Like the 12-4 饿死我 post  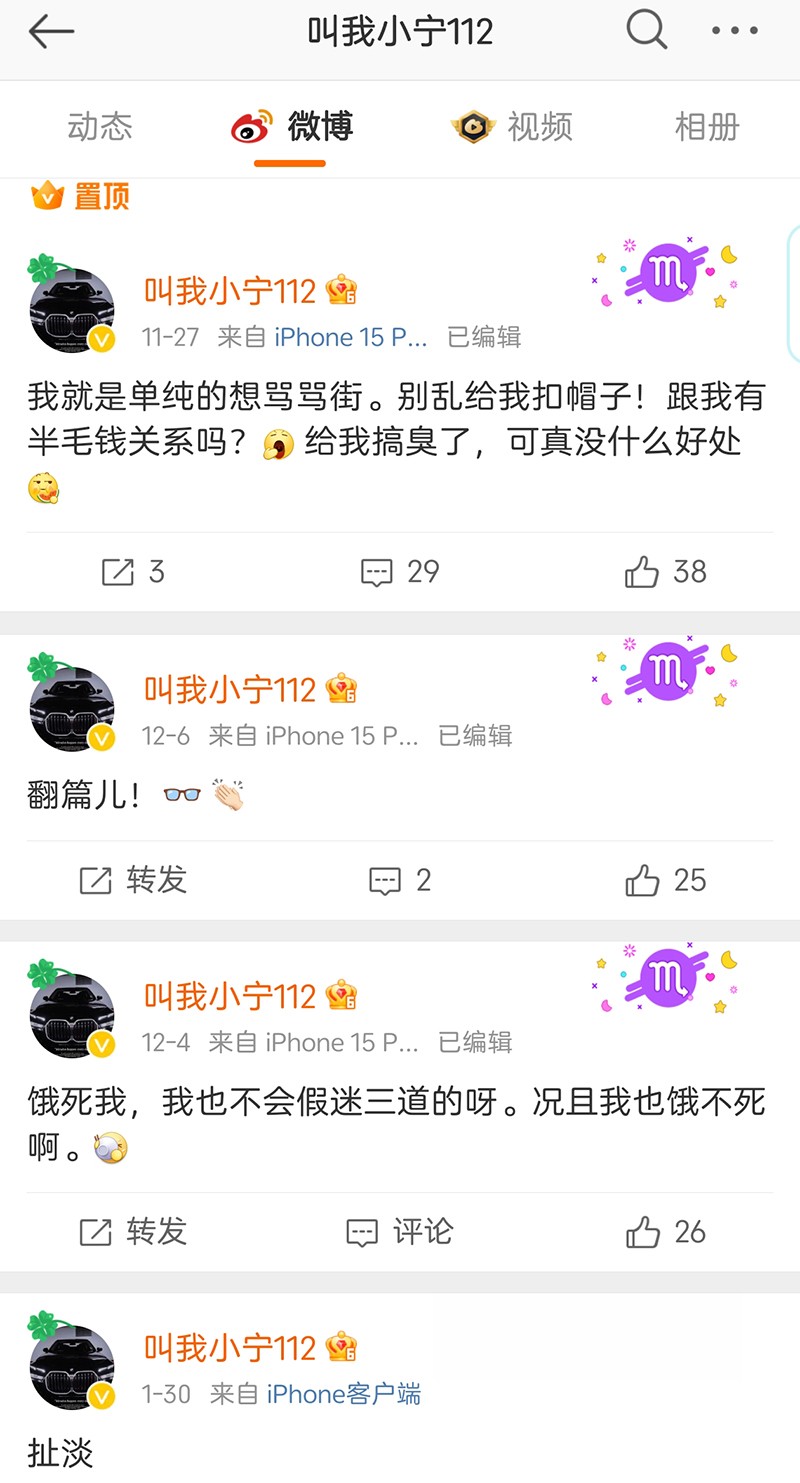pyautogui.click(x=666, y=1231)
